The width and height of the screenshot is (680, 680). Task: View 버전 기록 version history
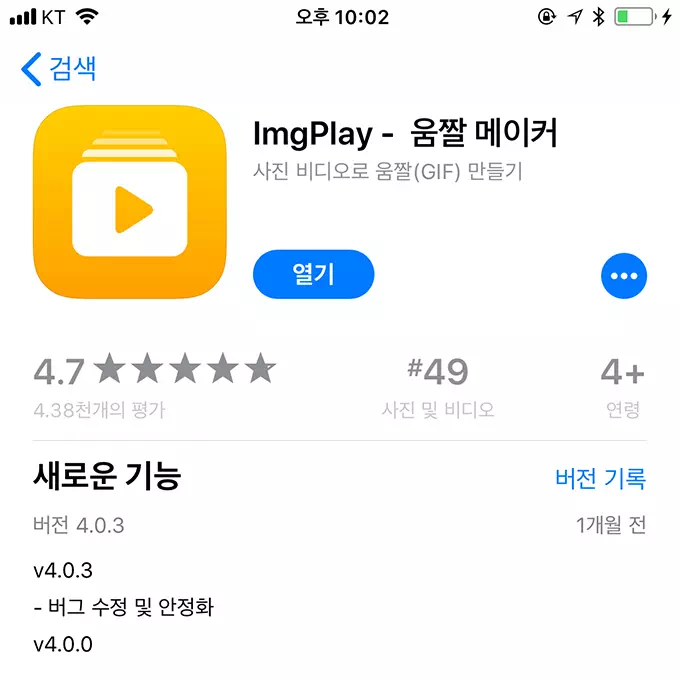tap(600, 479)
